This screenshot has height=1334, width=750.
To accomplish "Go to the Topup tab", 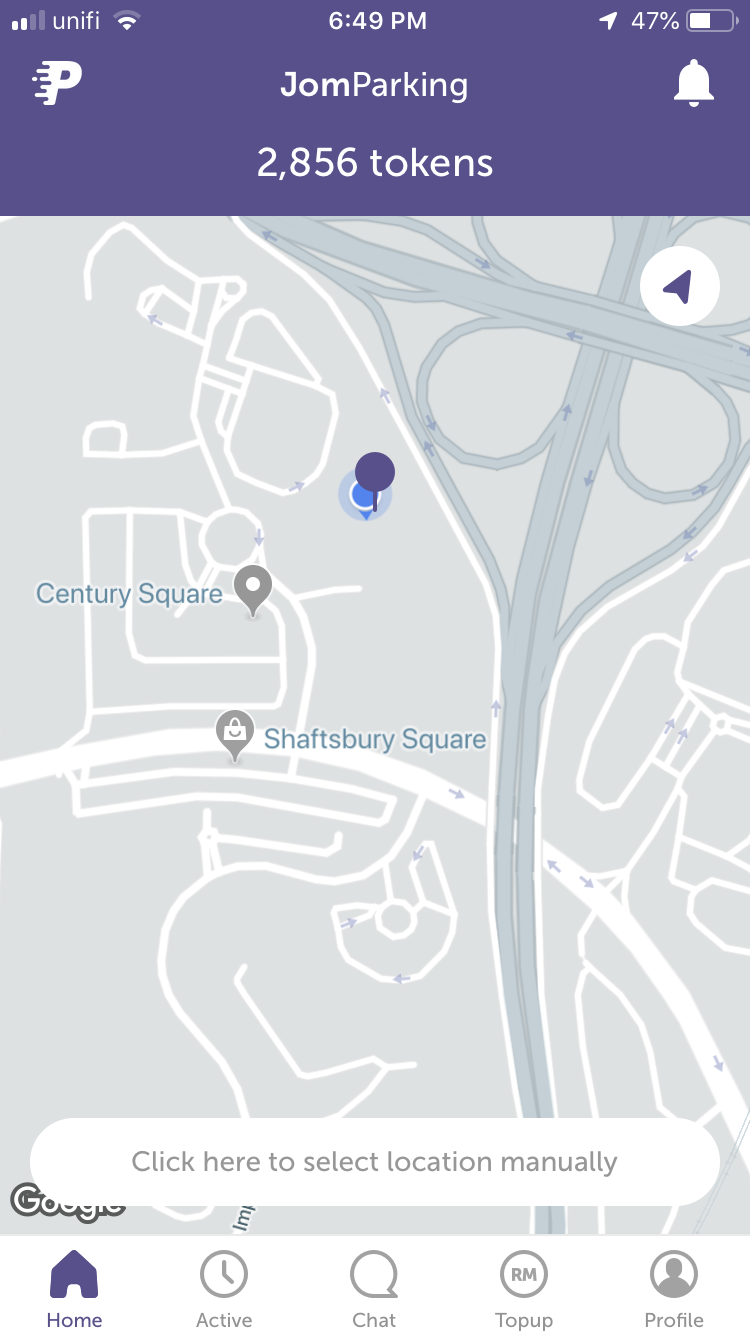I will pyautogui.click(x=524, y=1290).
